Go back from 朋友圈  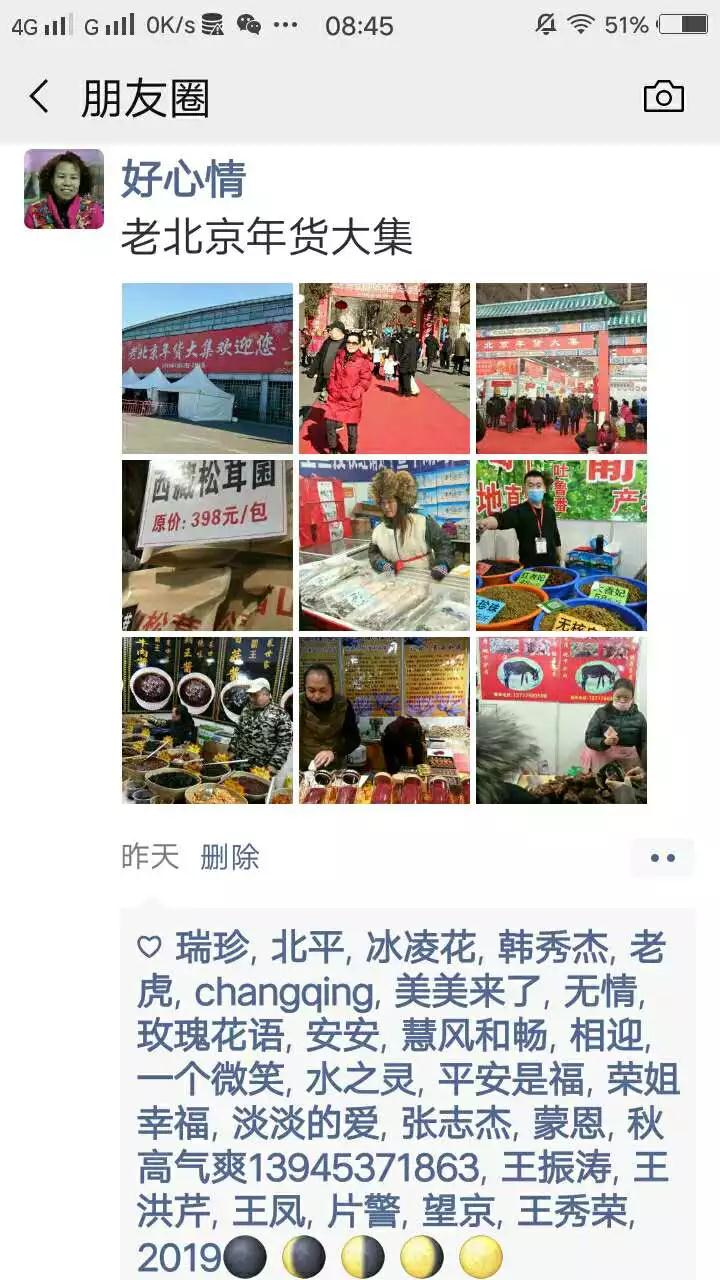click(40, 97)
